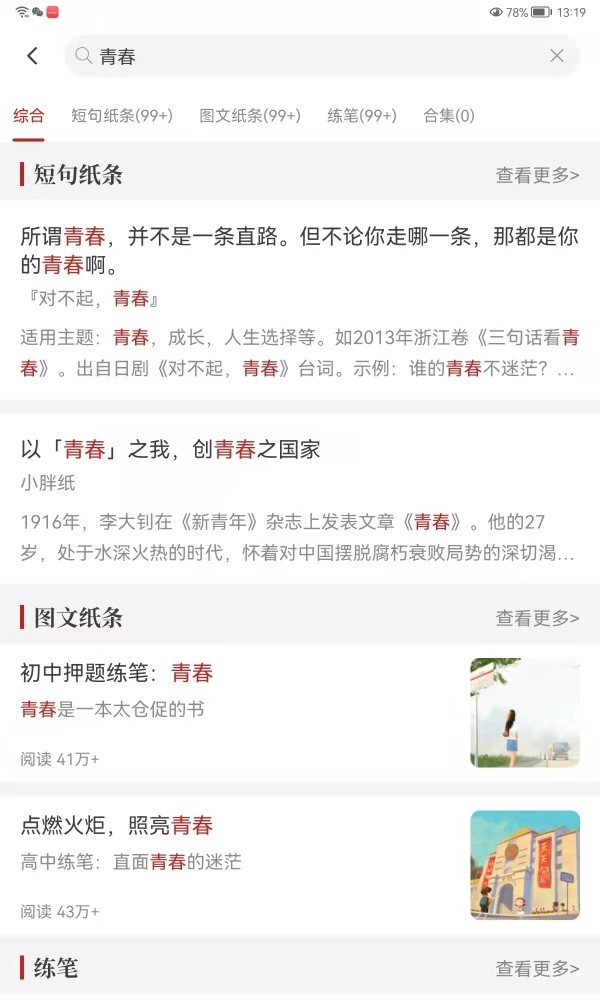View more in the 短句纸条 section
Screen dimensions: 600x1000
[x=537, y=176]
